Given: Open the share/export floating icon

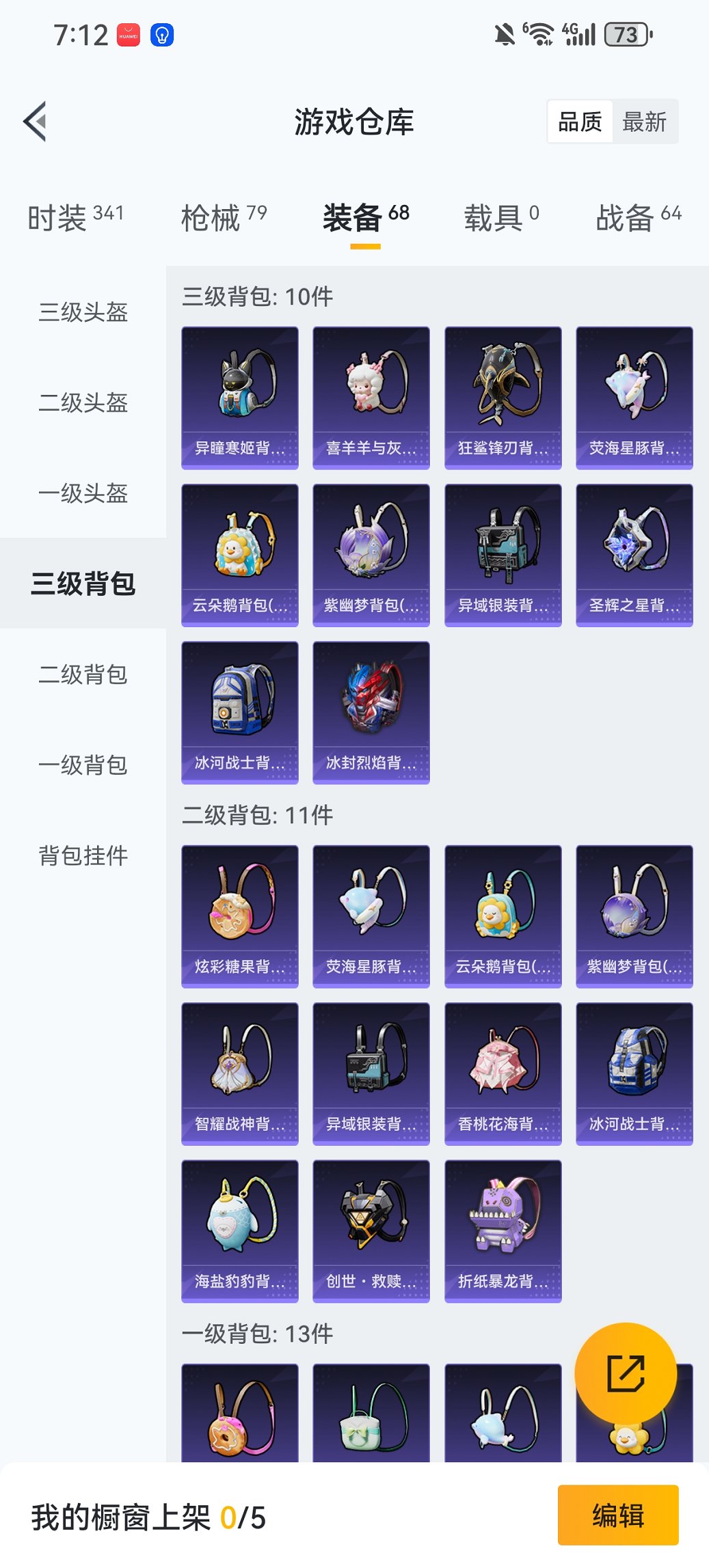Looking at the screenshot, I should click(x=626, y=1375).
